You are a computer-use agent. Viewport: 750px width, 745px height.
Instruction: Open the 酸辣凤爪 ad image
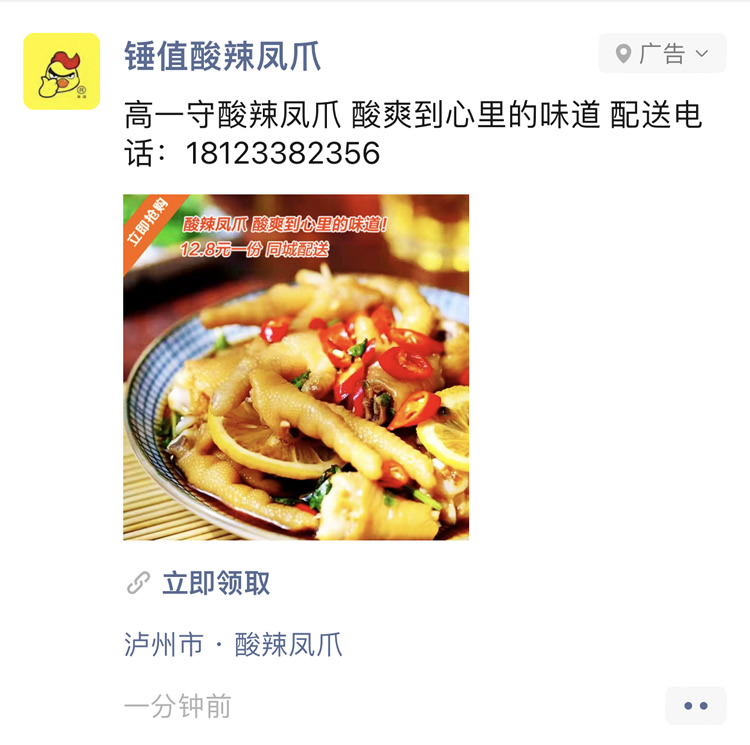point(296,367)
